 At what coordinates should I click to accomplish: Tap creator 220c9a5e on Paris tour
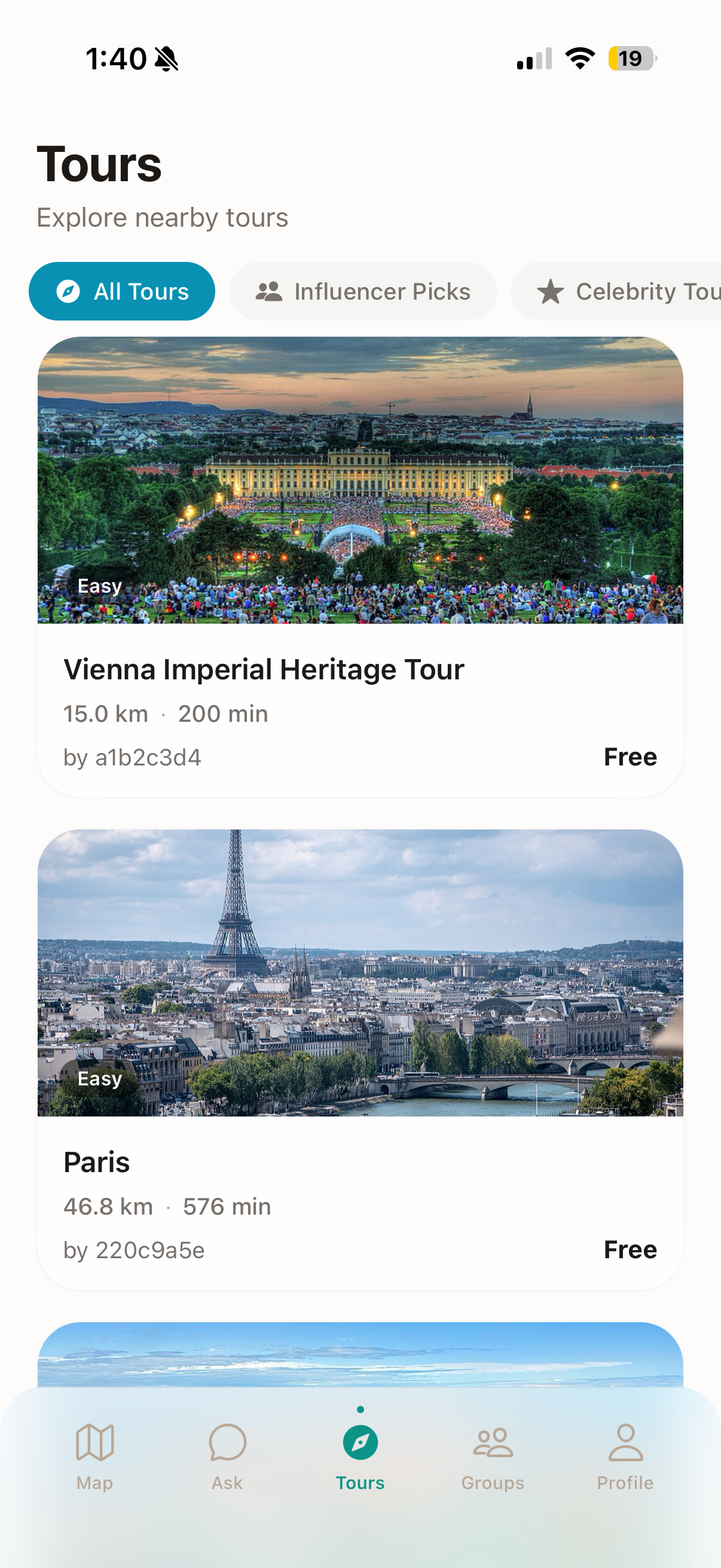pos(135,1251)
